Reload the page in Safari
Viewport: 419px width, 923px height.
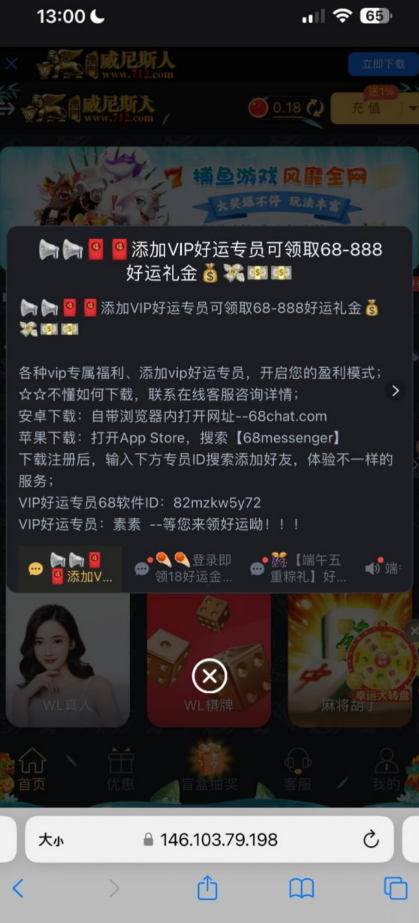371,839
